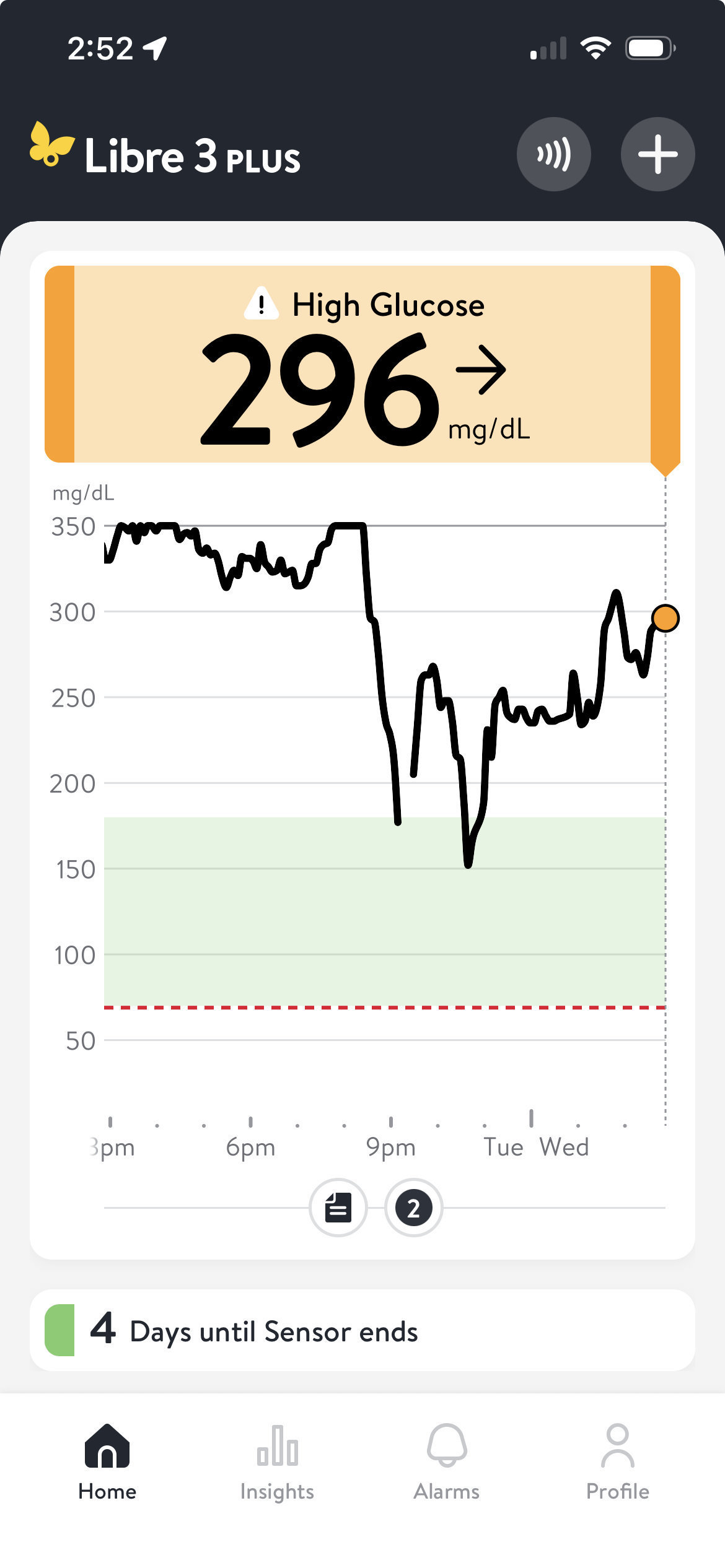Open the marker showing 2 notes

point(413,1208)
